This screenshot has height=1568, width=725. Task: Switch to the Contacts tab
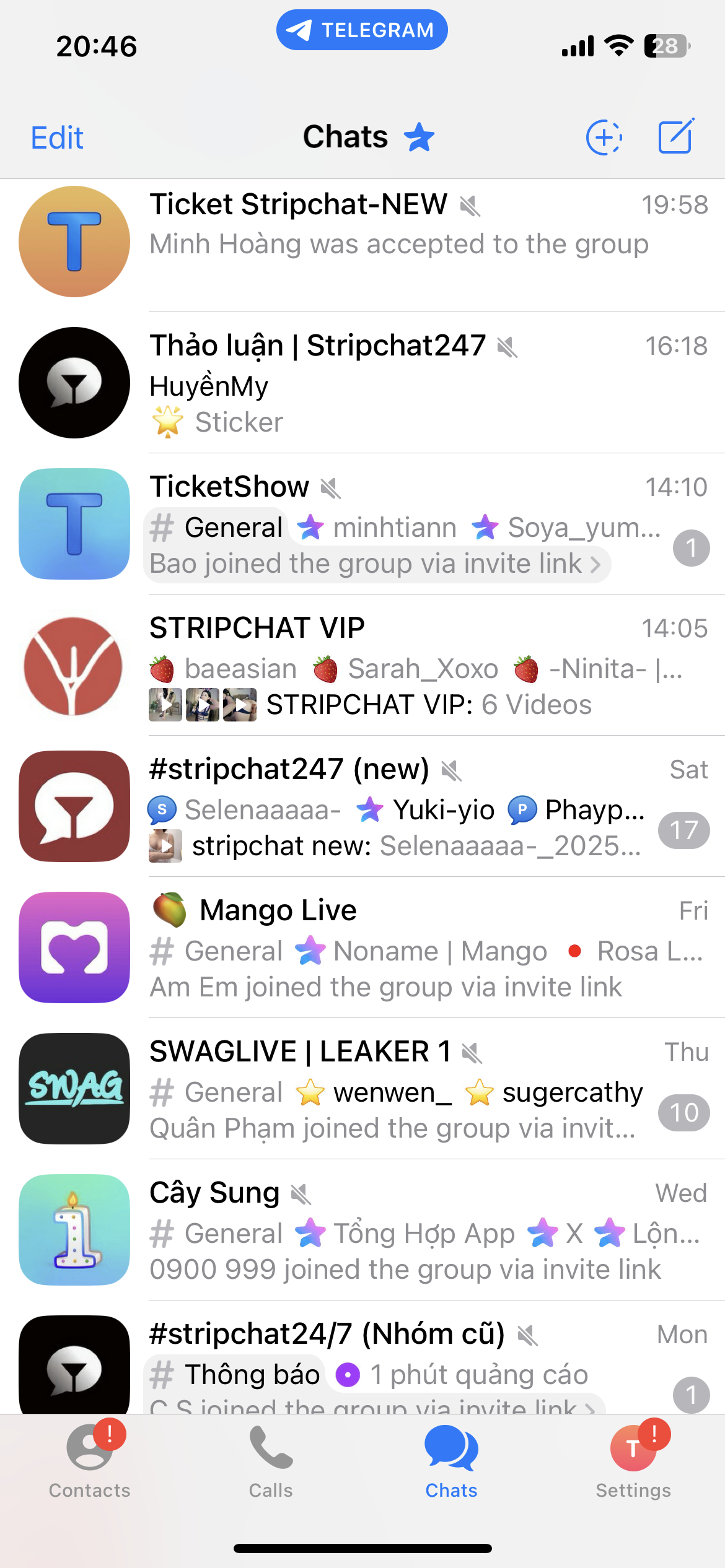(x=90, y=1460)
